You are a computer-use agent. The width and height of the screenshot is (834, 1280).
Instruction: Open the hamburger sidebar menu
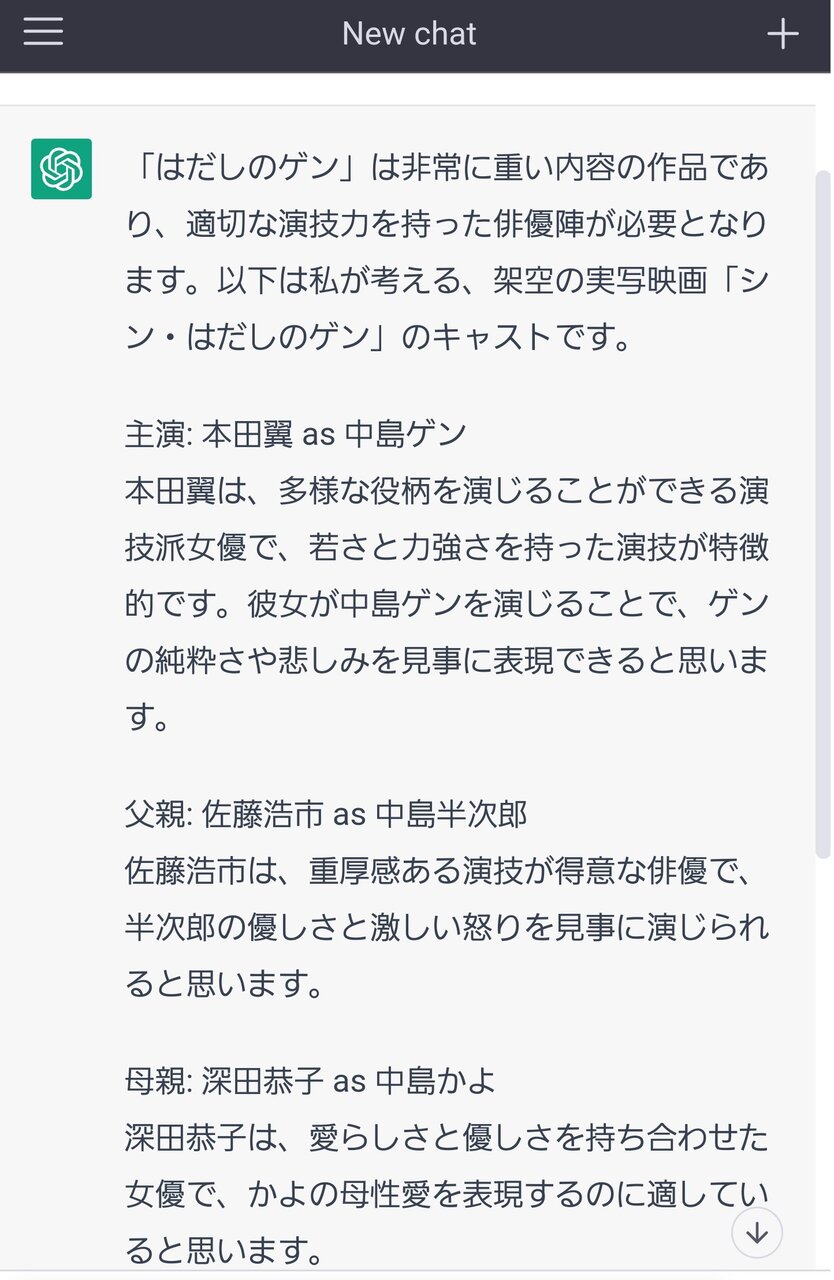click(44, 33)
